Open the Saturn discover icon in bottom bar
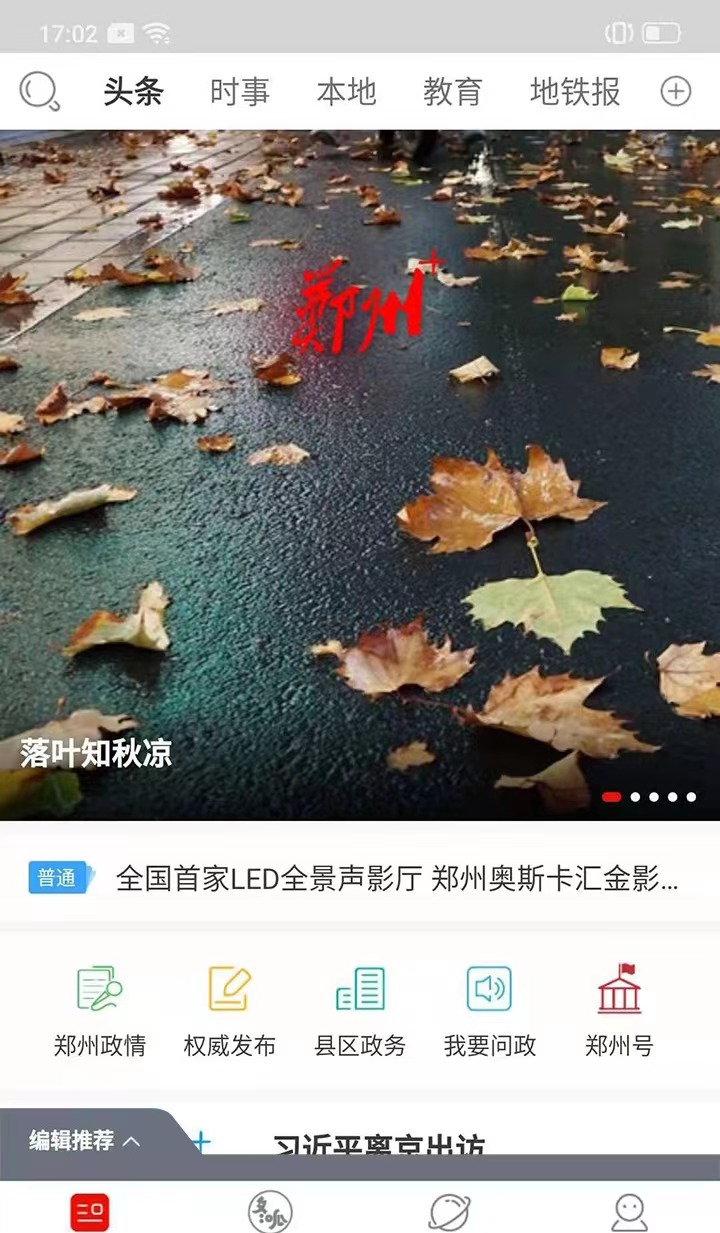 [x=449, y=1212]
